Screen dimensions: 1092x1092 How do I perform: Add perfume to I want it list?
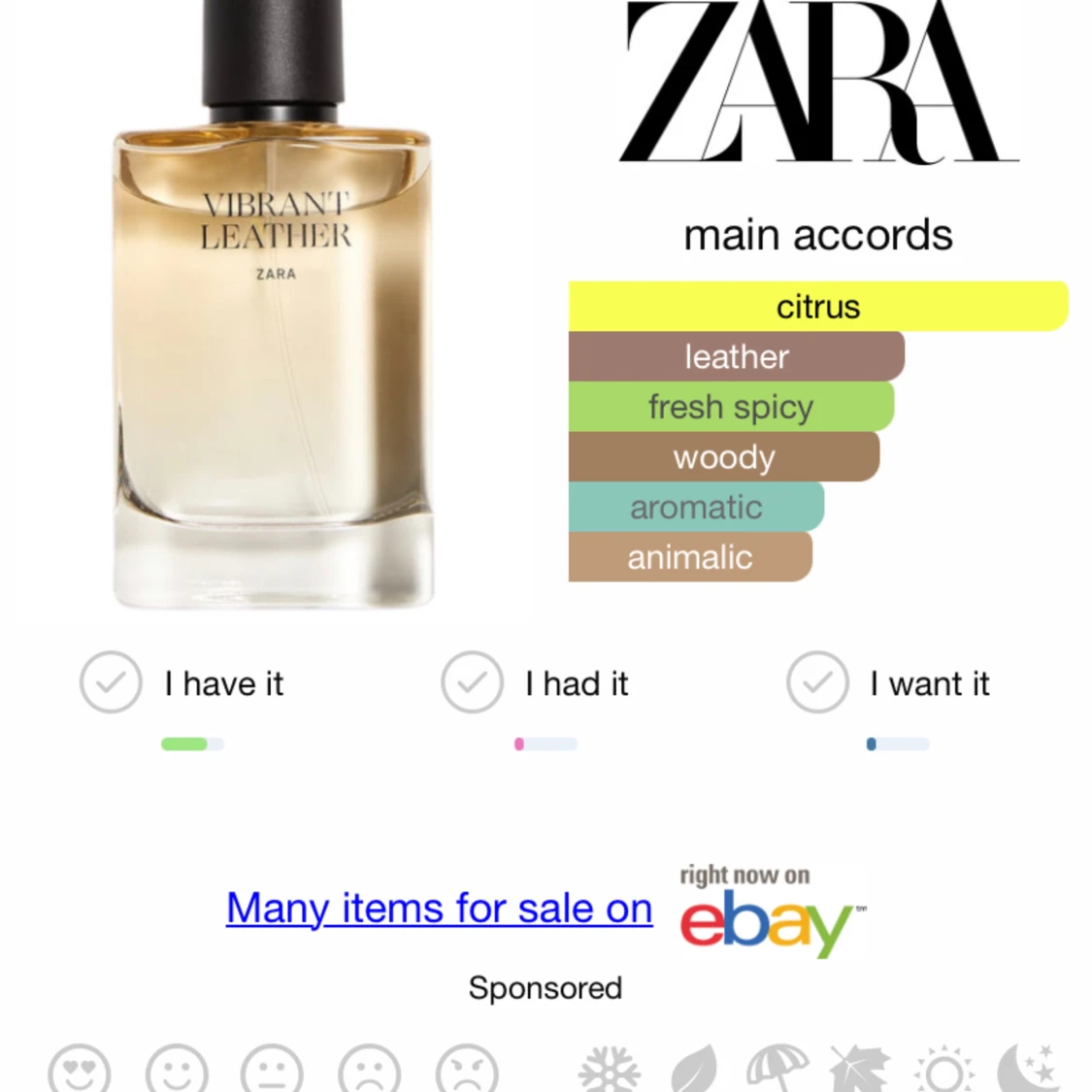817,682
